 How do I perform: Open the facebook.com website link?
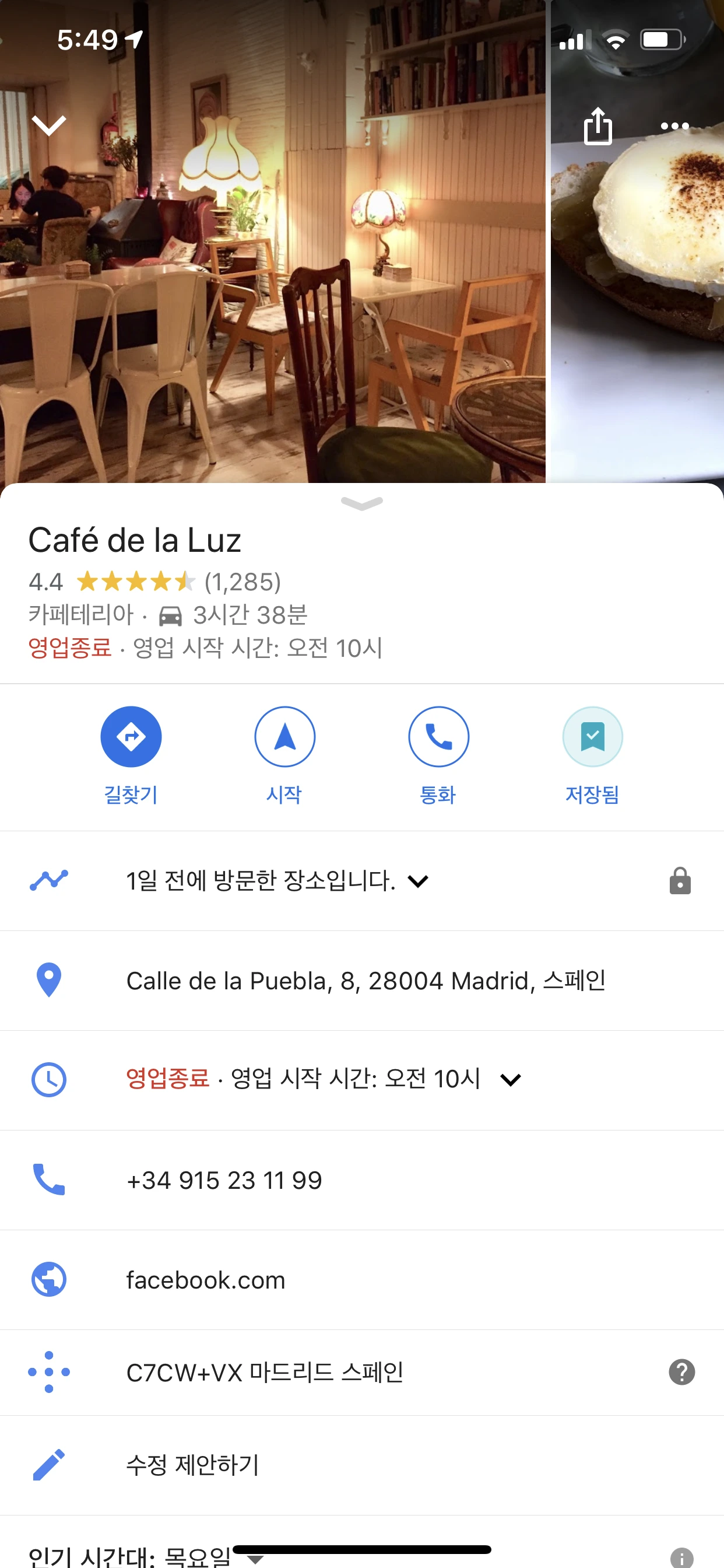point(206,1280)
